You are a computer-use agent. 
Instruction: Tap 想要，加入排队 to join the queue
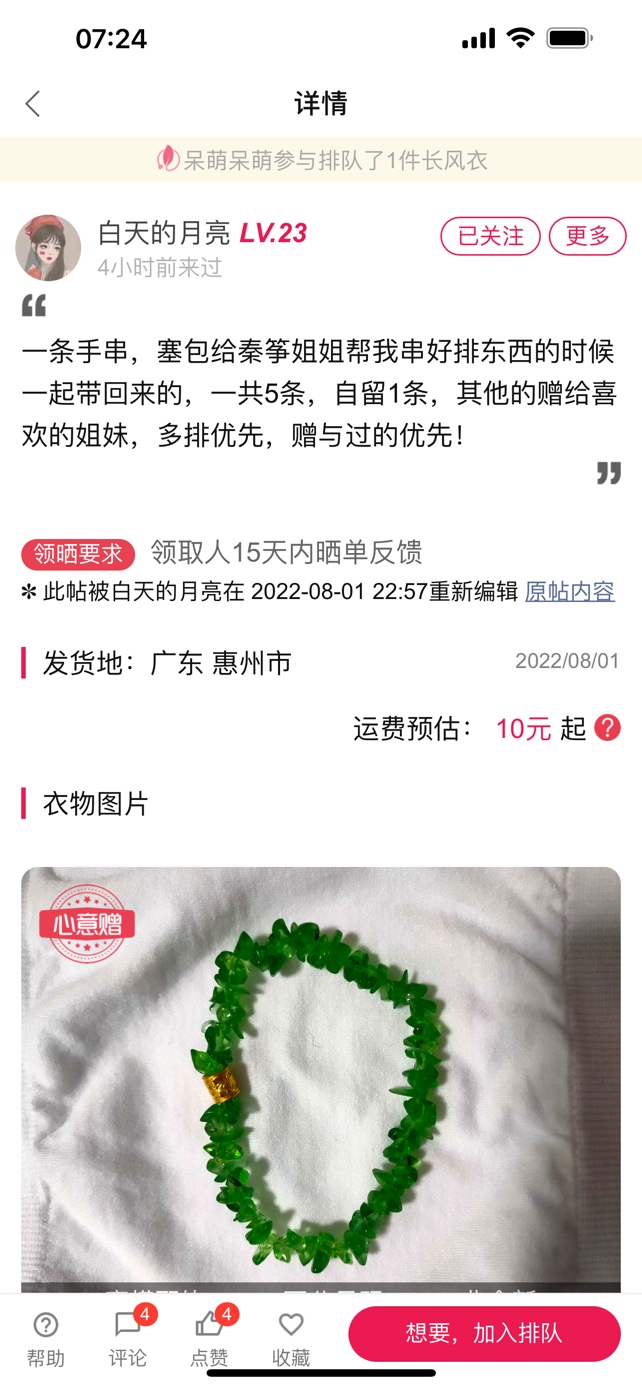(x=484, y=1333)
